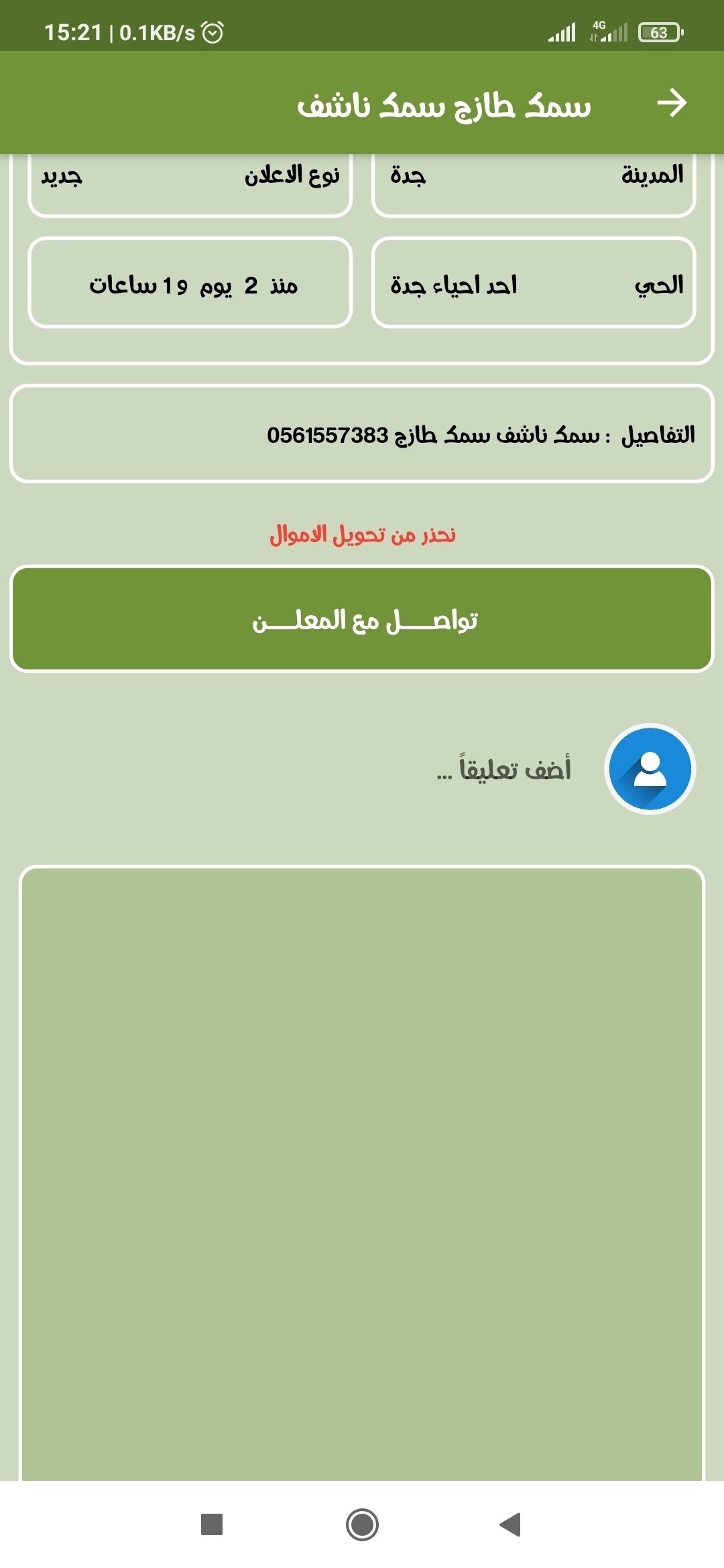The width and height of the screenshot is (724, 1568).
Task: Tap the أضف تعليقاً comment field
Action: coord(505,771)
